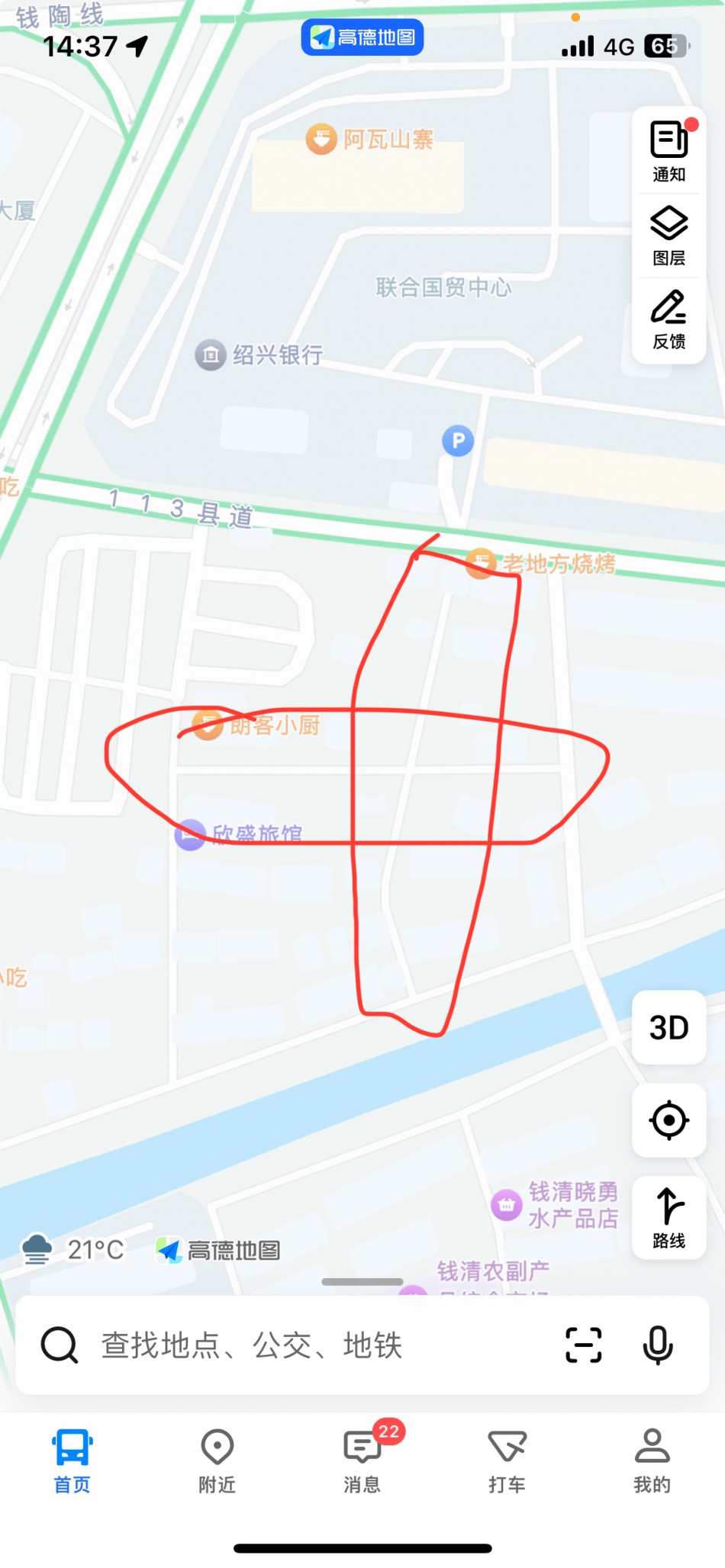Open the 通知 notifications panel
This screenshot has height=1568, width=725.
point(669,152)
